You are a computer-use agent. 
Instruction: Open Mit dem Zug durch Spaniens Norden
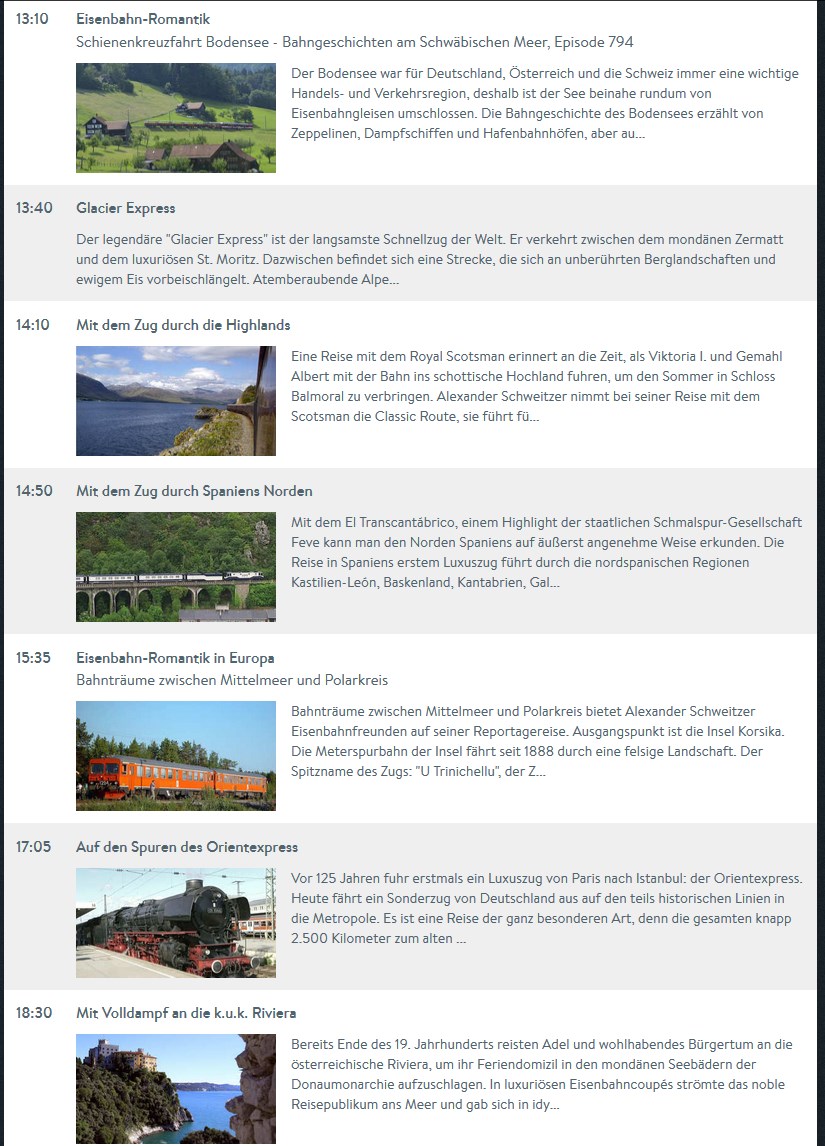pyautogui.click(x=194, y=491)
